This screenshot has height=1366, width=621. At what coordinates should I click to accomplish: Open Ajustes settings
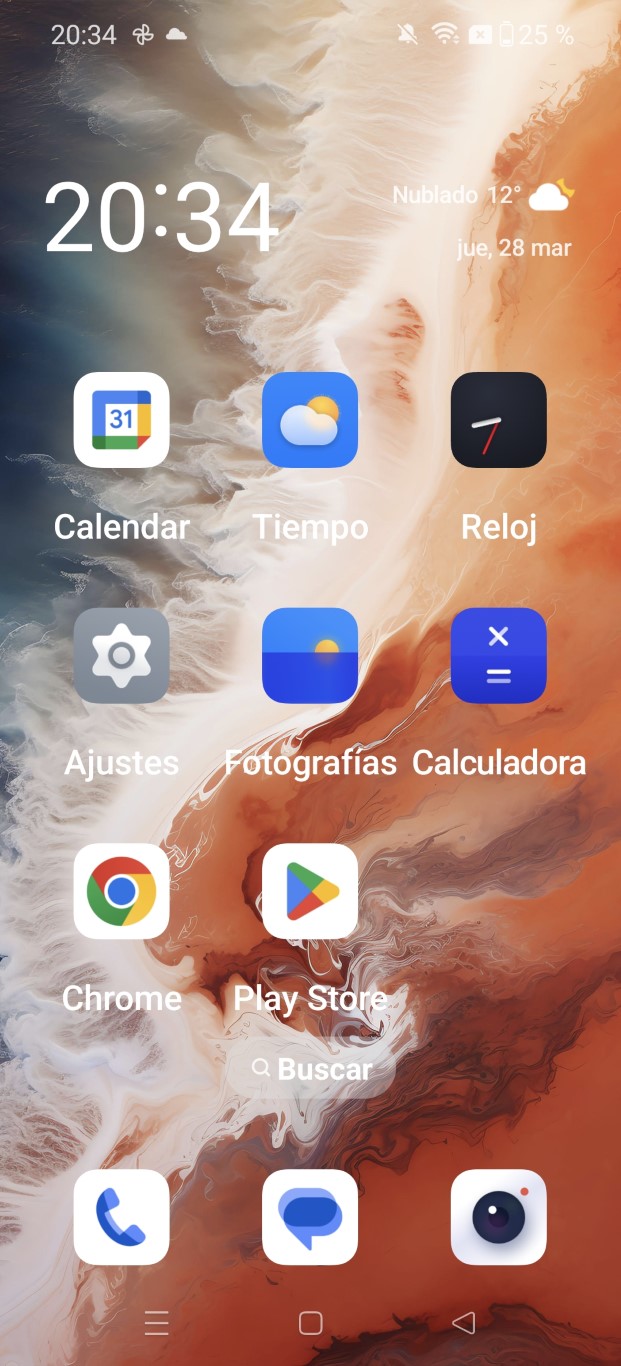pos(121,655)
